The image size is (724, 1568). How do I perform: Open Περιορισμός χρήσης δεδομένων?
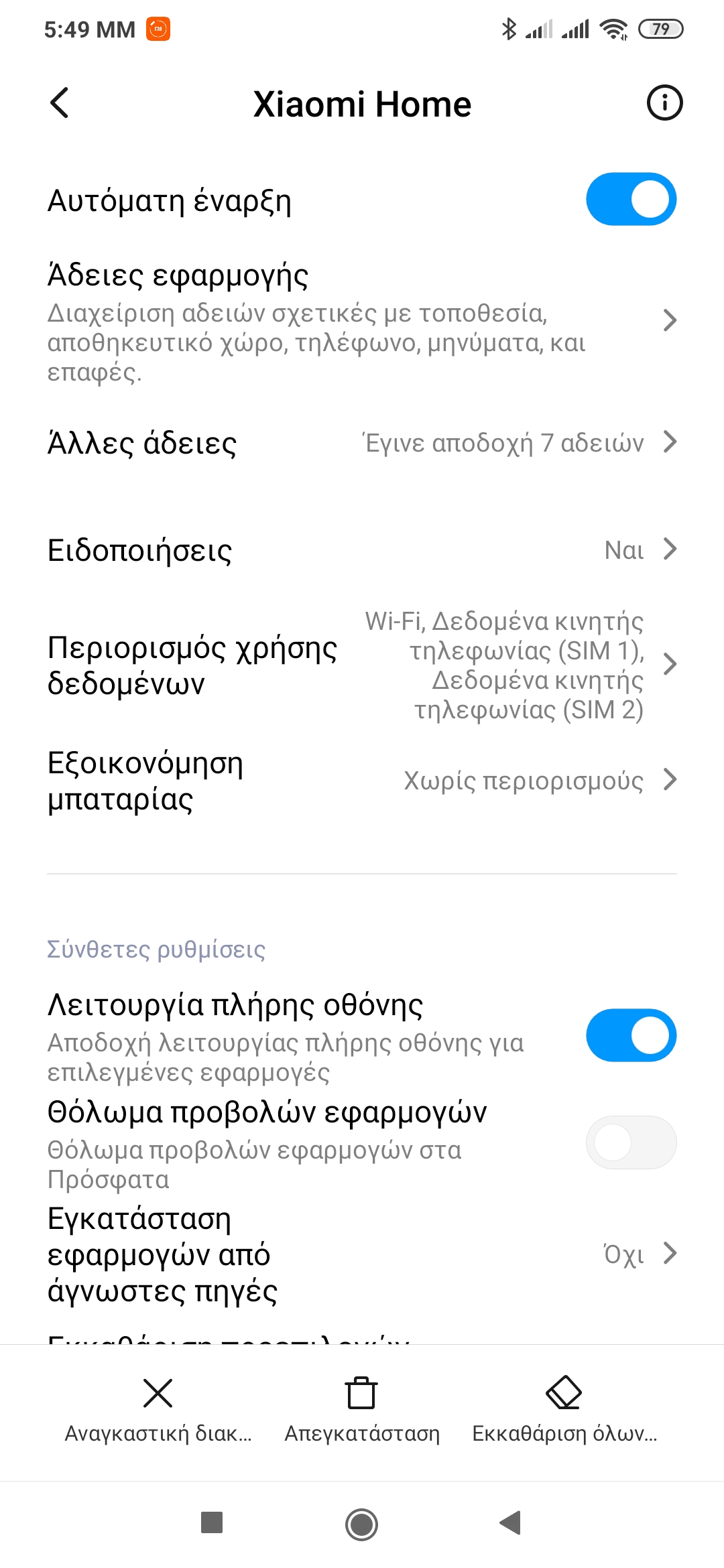362,665
